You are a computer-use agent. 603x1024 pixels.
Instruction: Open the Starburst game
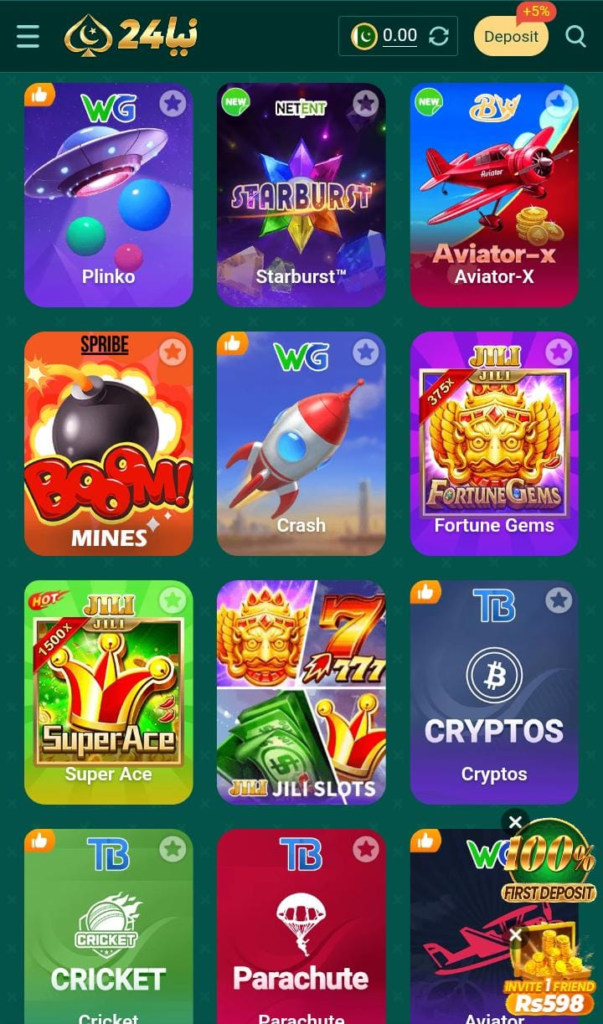pos(301,200)
